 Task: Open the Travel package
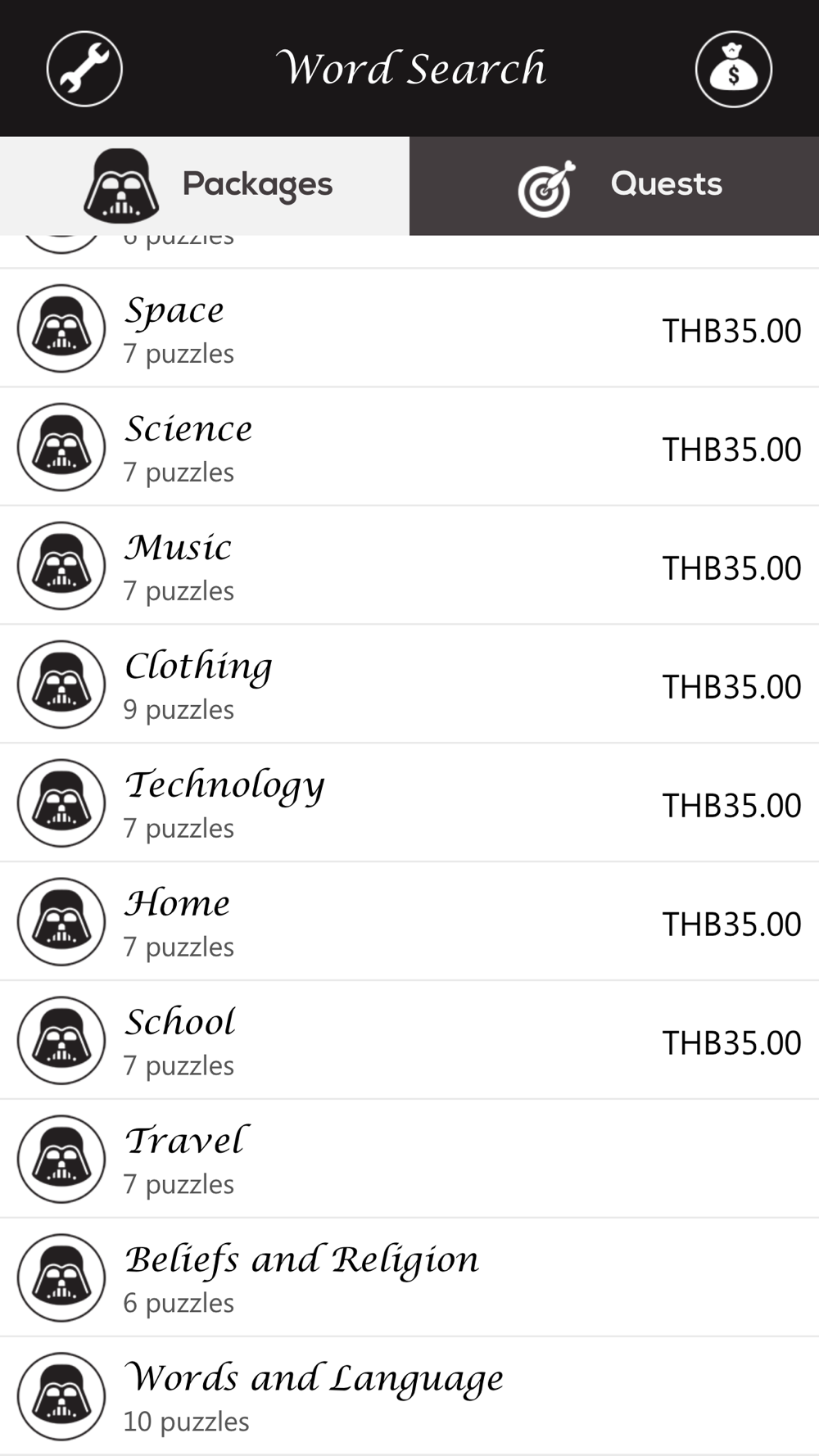[x=409, y=1160]
